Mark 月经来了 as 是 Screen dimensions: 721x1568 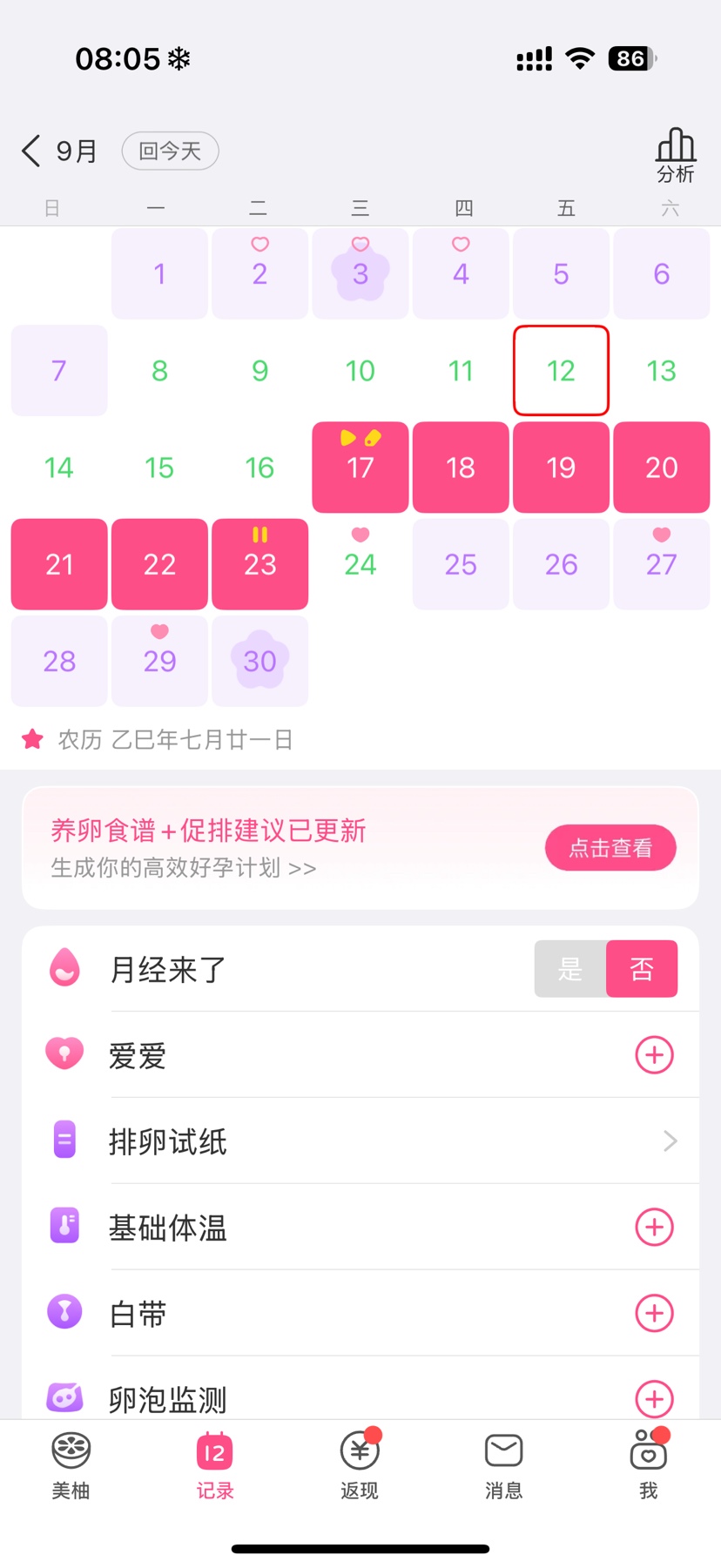coord(570,968)
